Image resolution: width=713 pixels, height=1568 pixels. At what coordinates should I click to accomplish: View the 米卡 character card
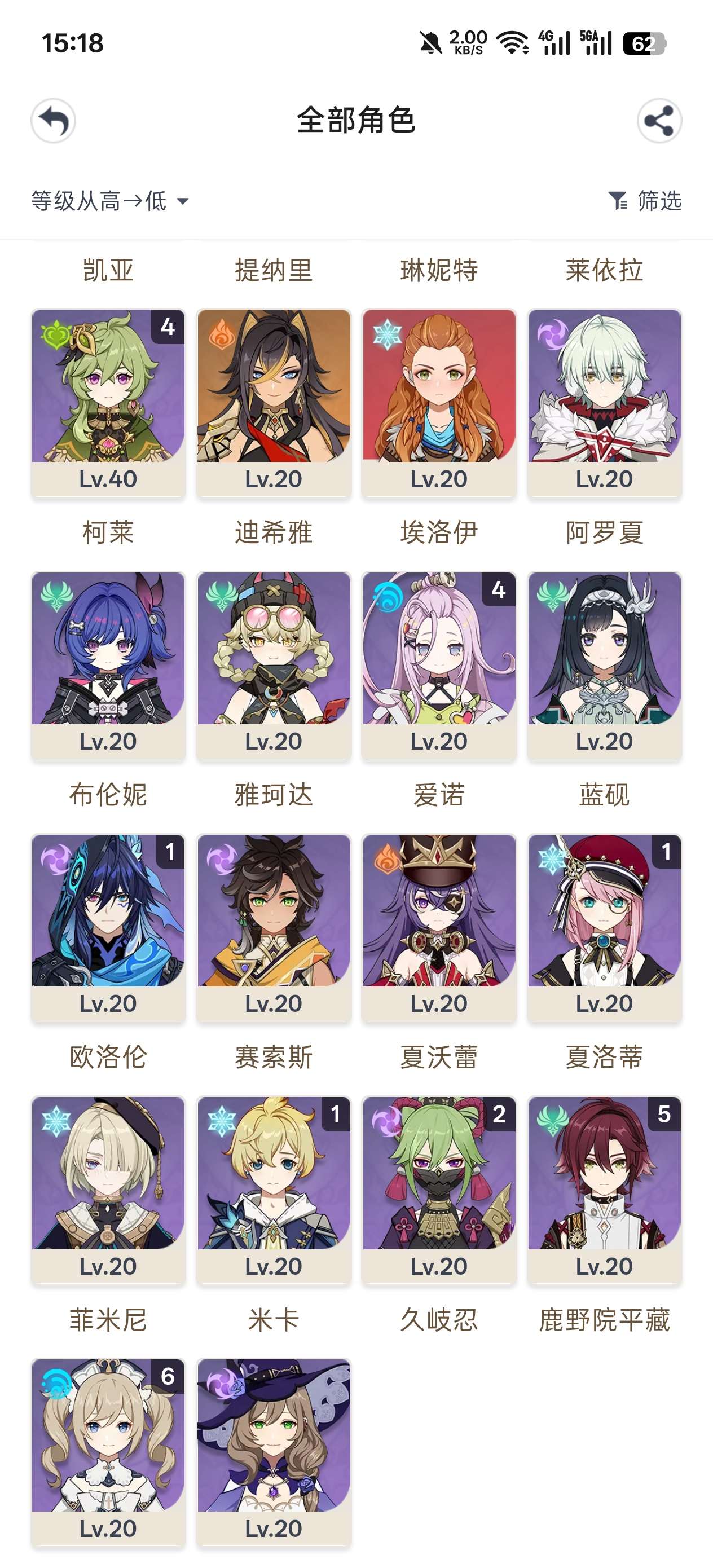(274, 1190)
